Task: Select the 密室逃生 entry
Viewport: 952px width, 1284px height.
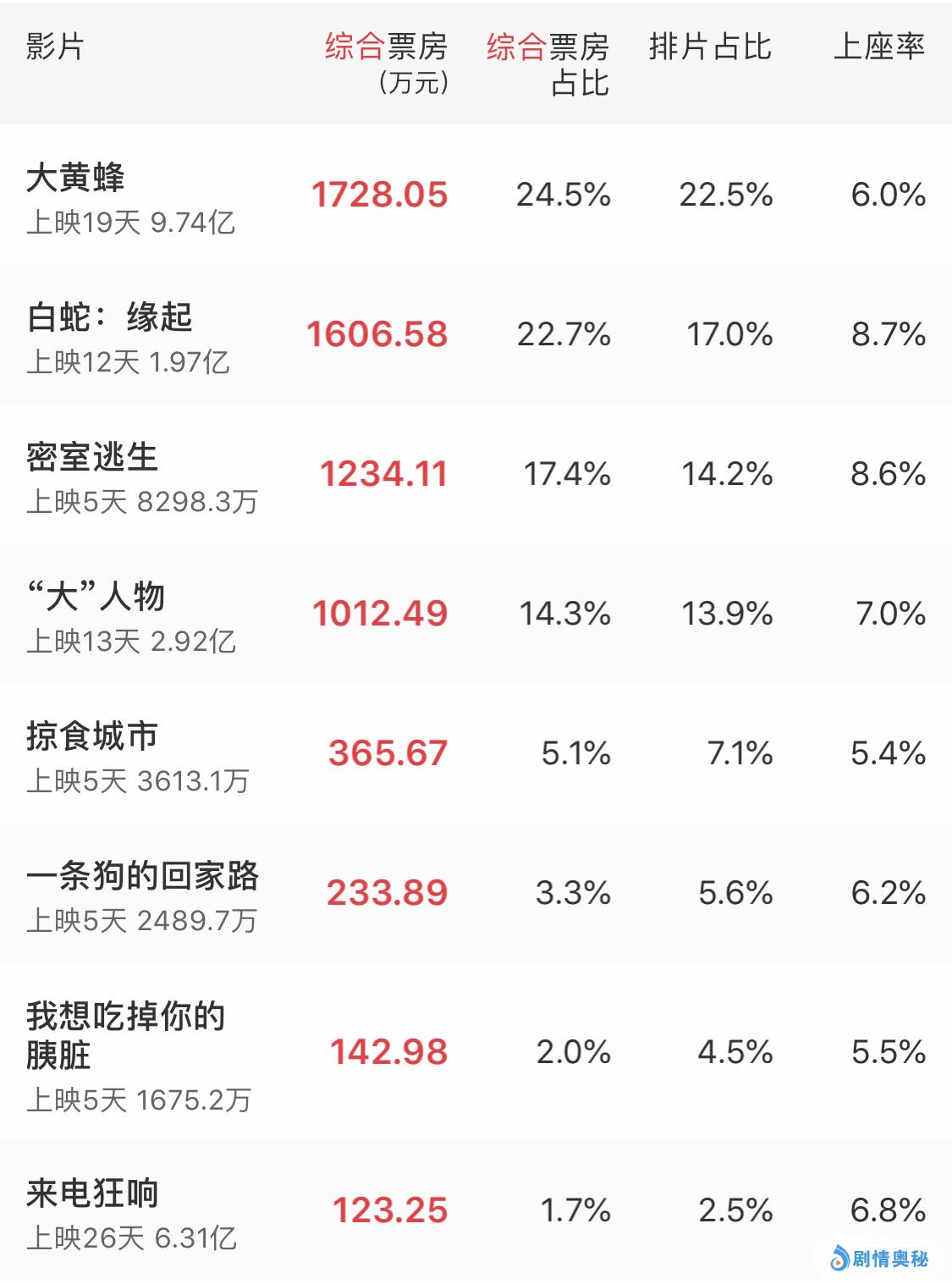Action: coord(92,458)
